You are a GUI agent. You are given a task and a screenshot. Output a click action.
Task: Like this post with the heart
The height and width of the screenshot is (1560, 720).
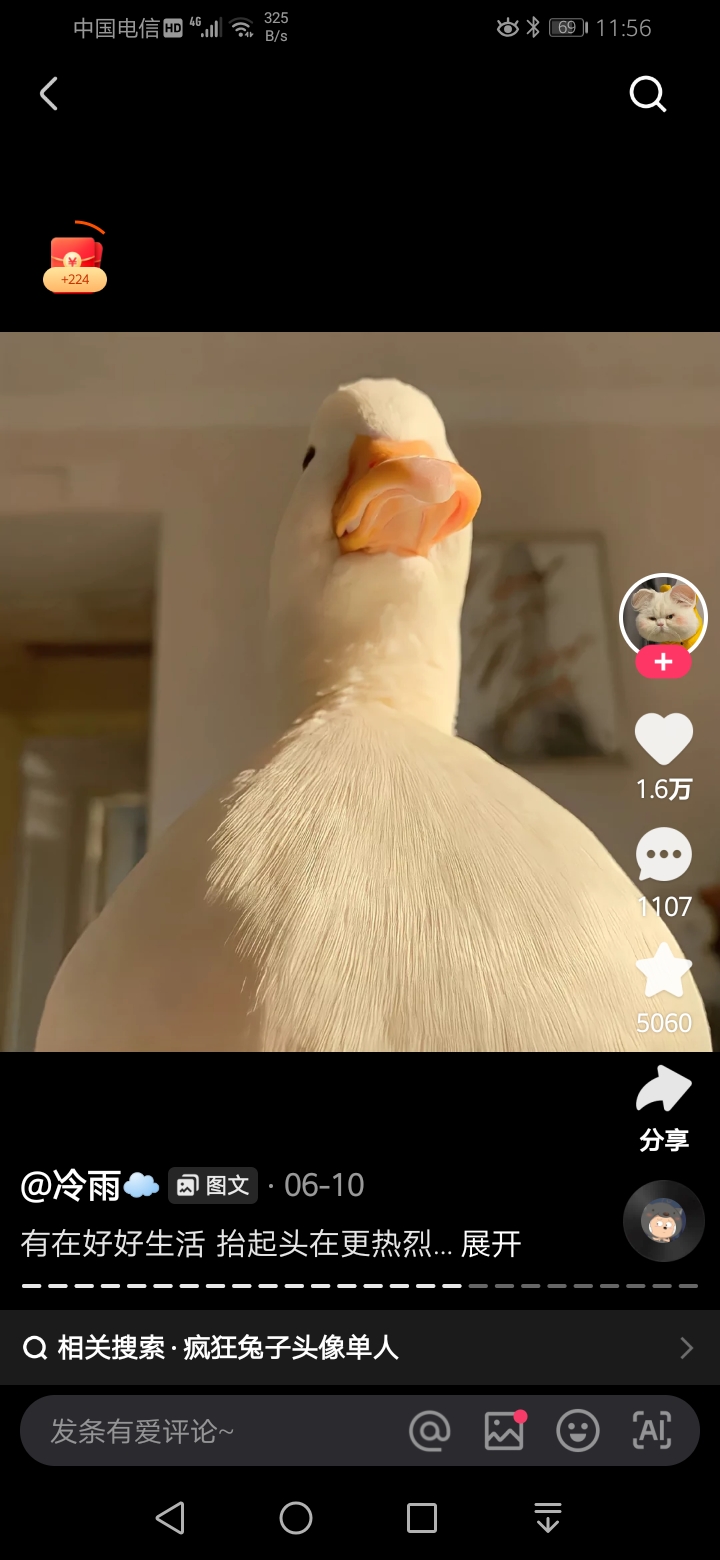[x=664, y=740]
